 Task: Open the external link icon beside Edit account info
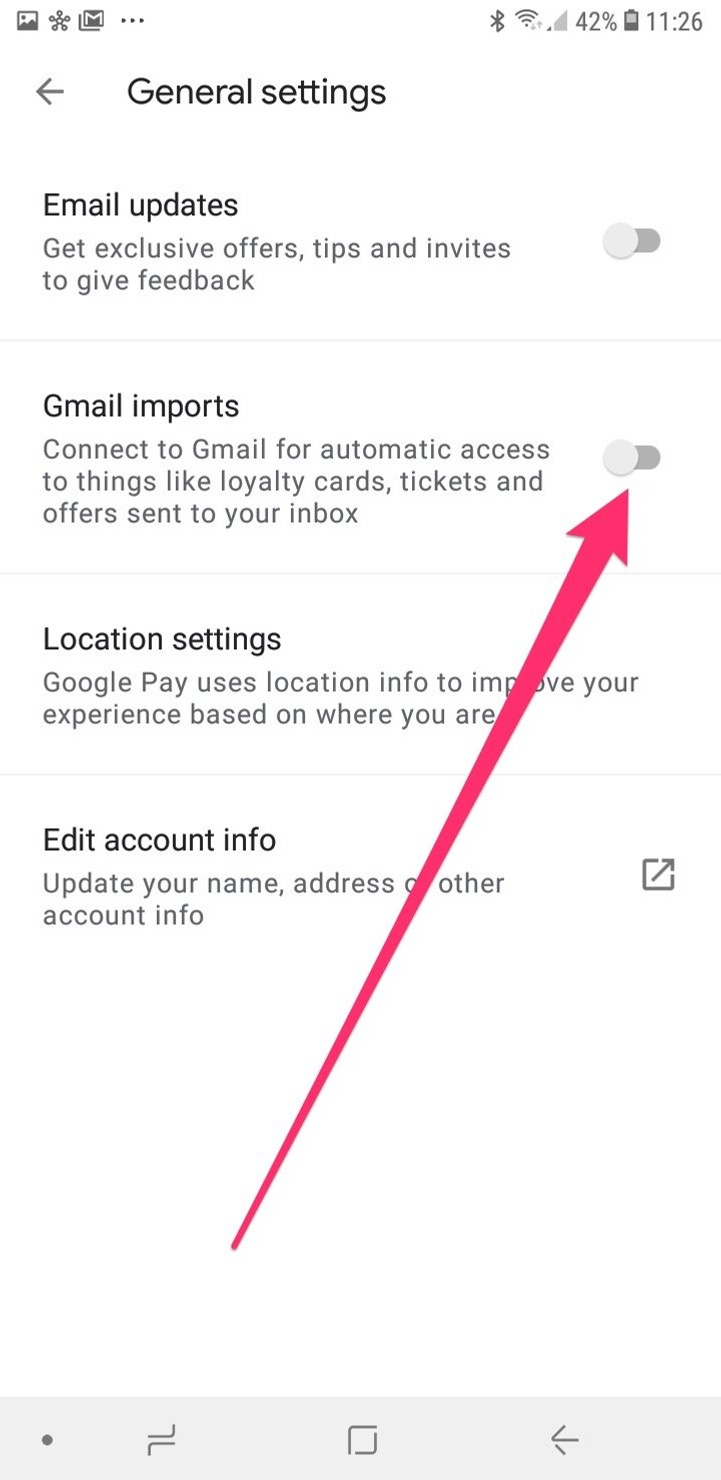(x=658, y=874)
